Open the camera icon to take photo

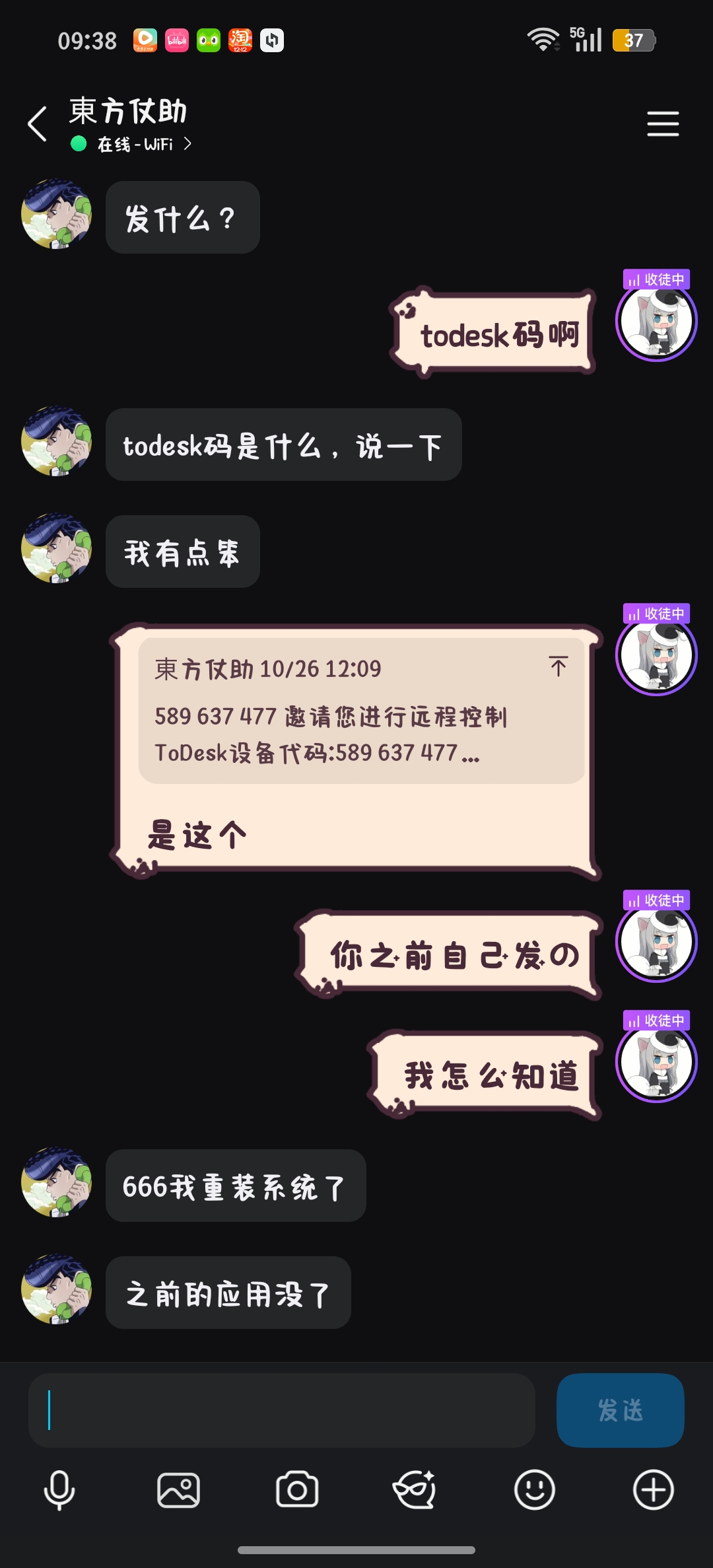coord(297,1491)
